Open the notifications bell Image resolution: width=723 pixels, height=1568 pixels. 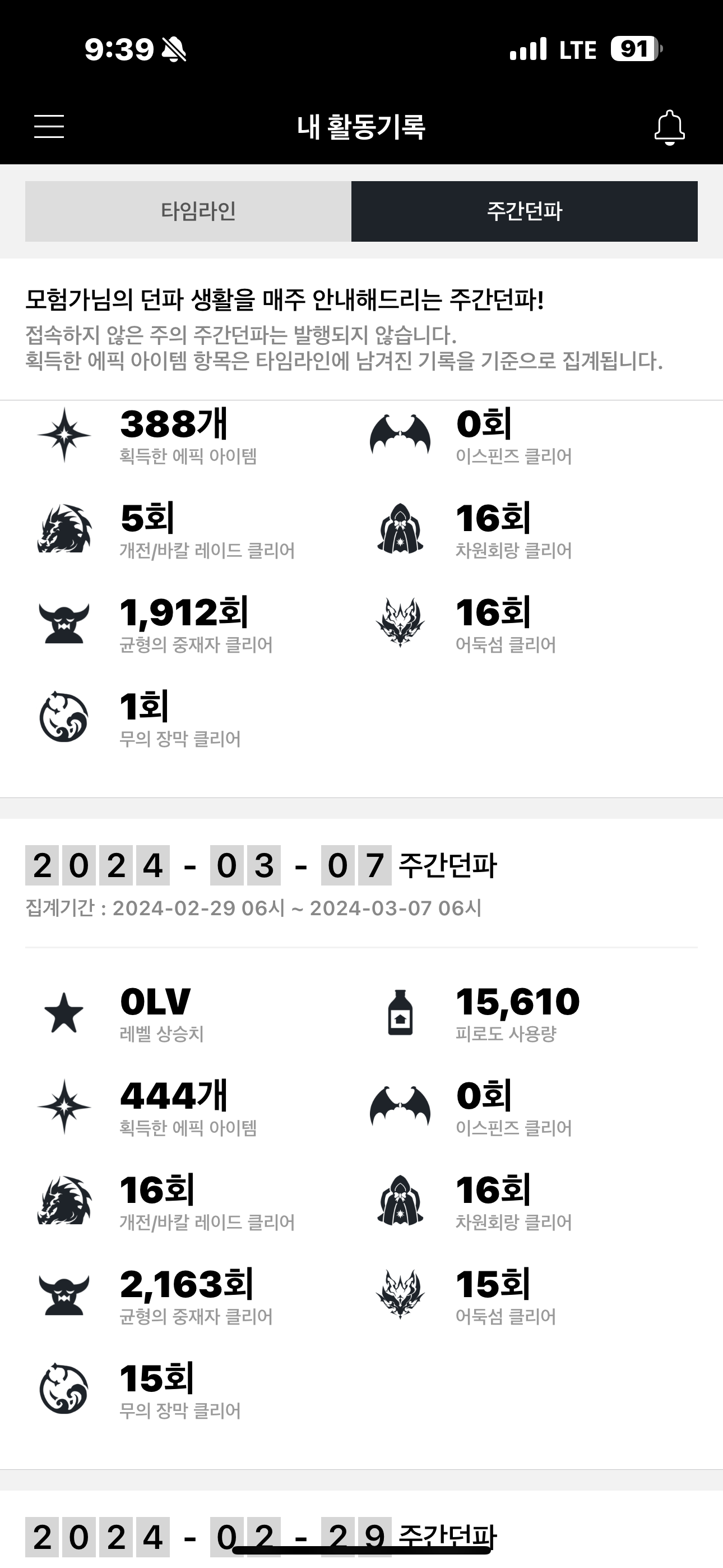point(669,127)
